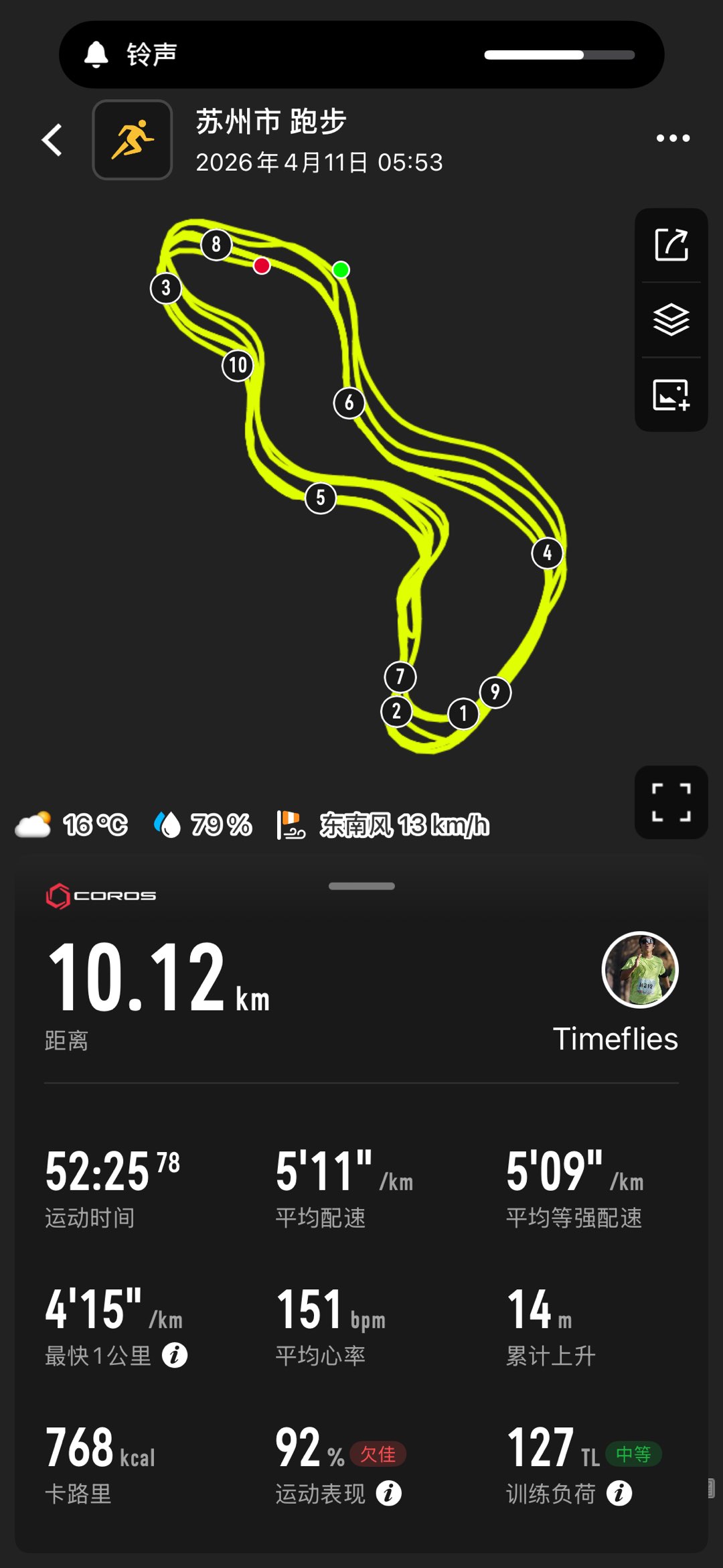Adjust the 铃声 volume slider
The width and height of the screenshot is (723, 1568).
[559, 55]
